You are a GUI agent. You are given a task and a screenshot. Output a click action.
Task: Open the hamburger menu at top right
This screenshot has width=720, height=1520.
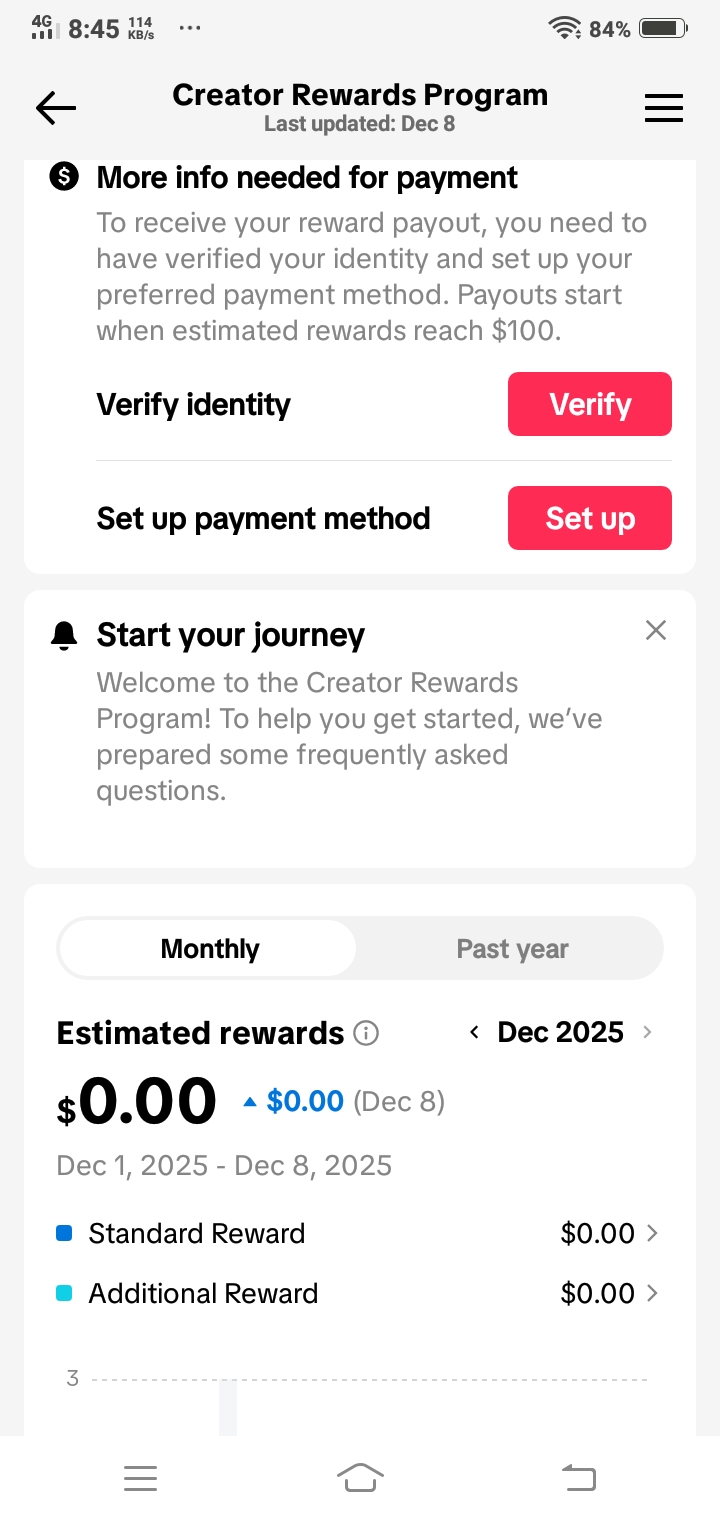(x=663, y=108)
